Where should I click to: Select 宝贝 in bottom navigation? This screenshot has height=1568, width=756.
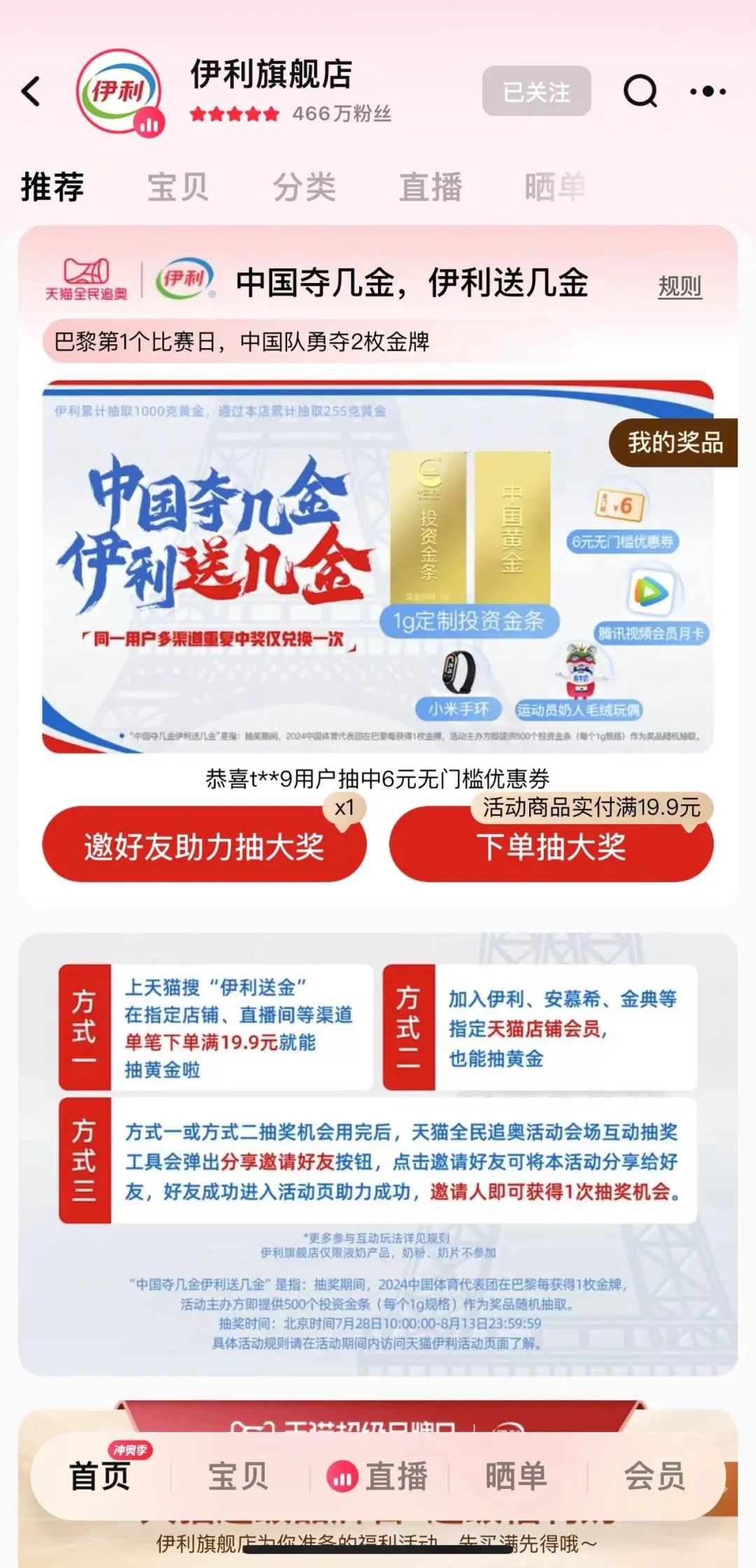pyautogui.click(x=238, y=1476)
